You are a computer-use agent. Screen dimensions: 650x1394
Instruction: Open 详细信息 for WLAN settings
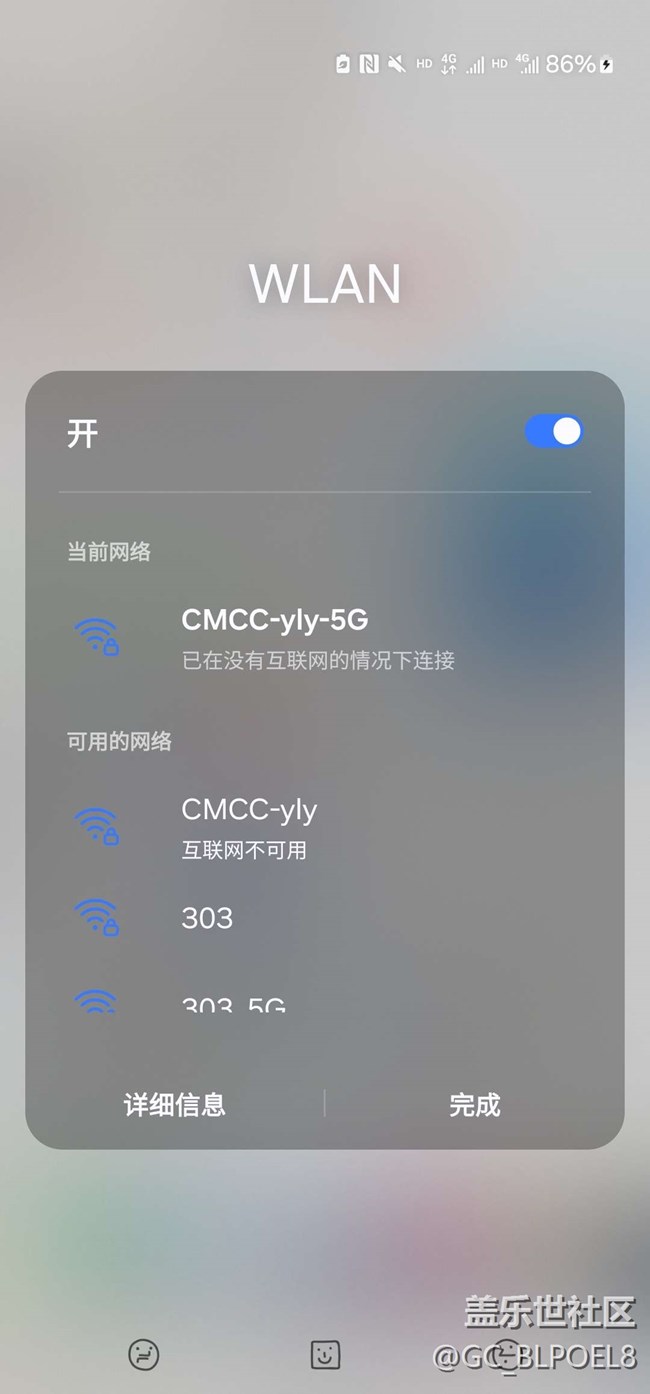tap(174, 1105)
